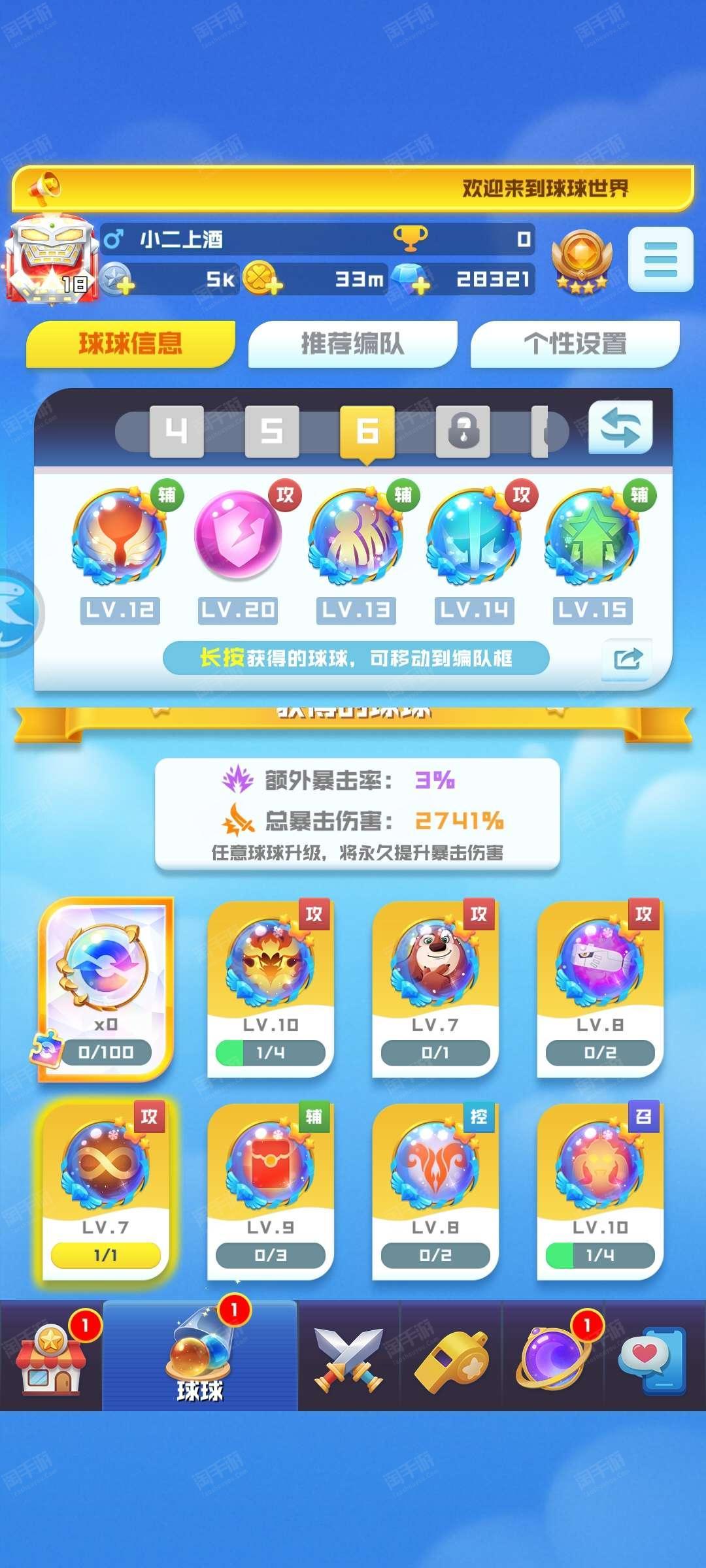
Task: Open the chat heart tab
Action: (655, 1356)
